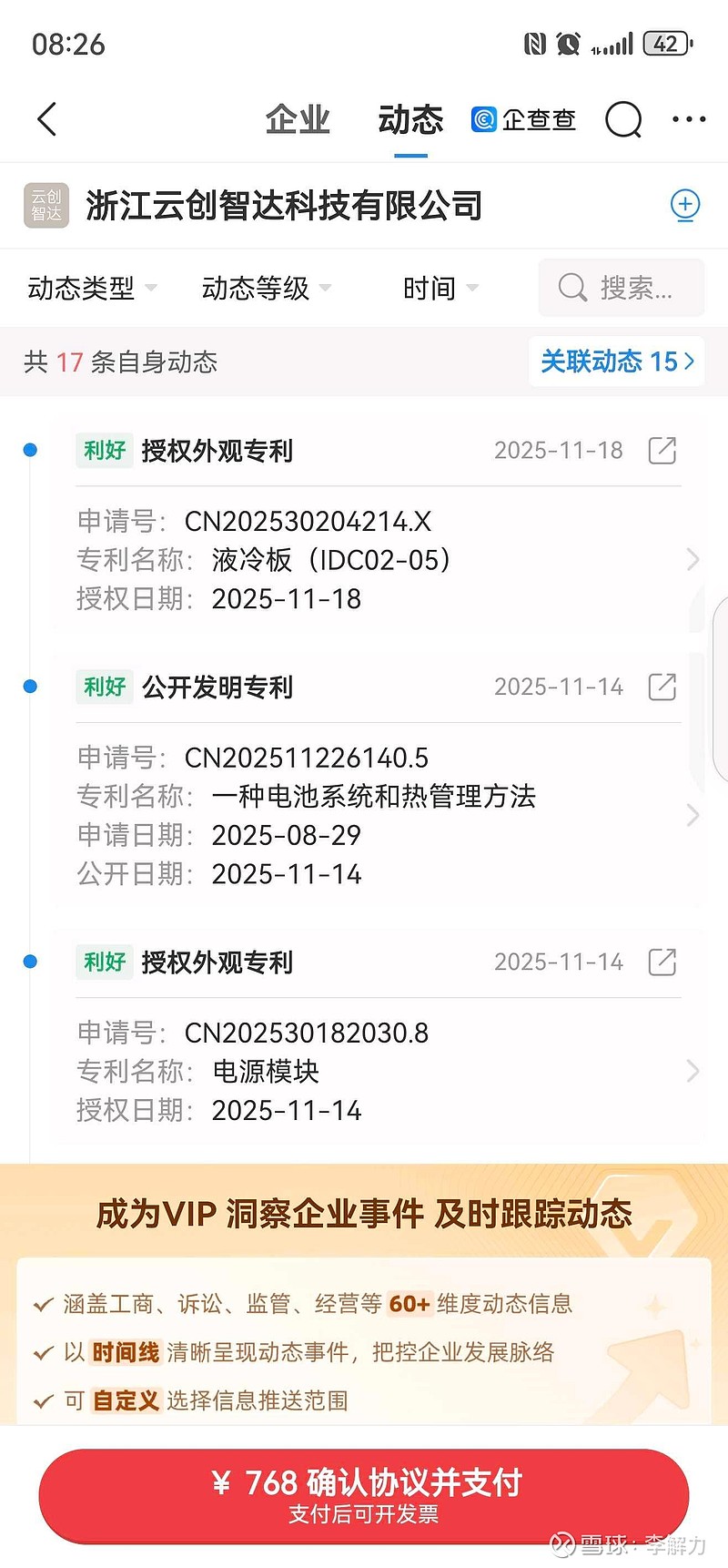
Task: Switch to the 企业 tab
Action: [298, 118]
